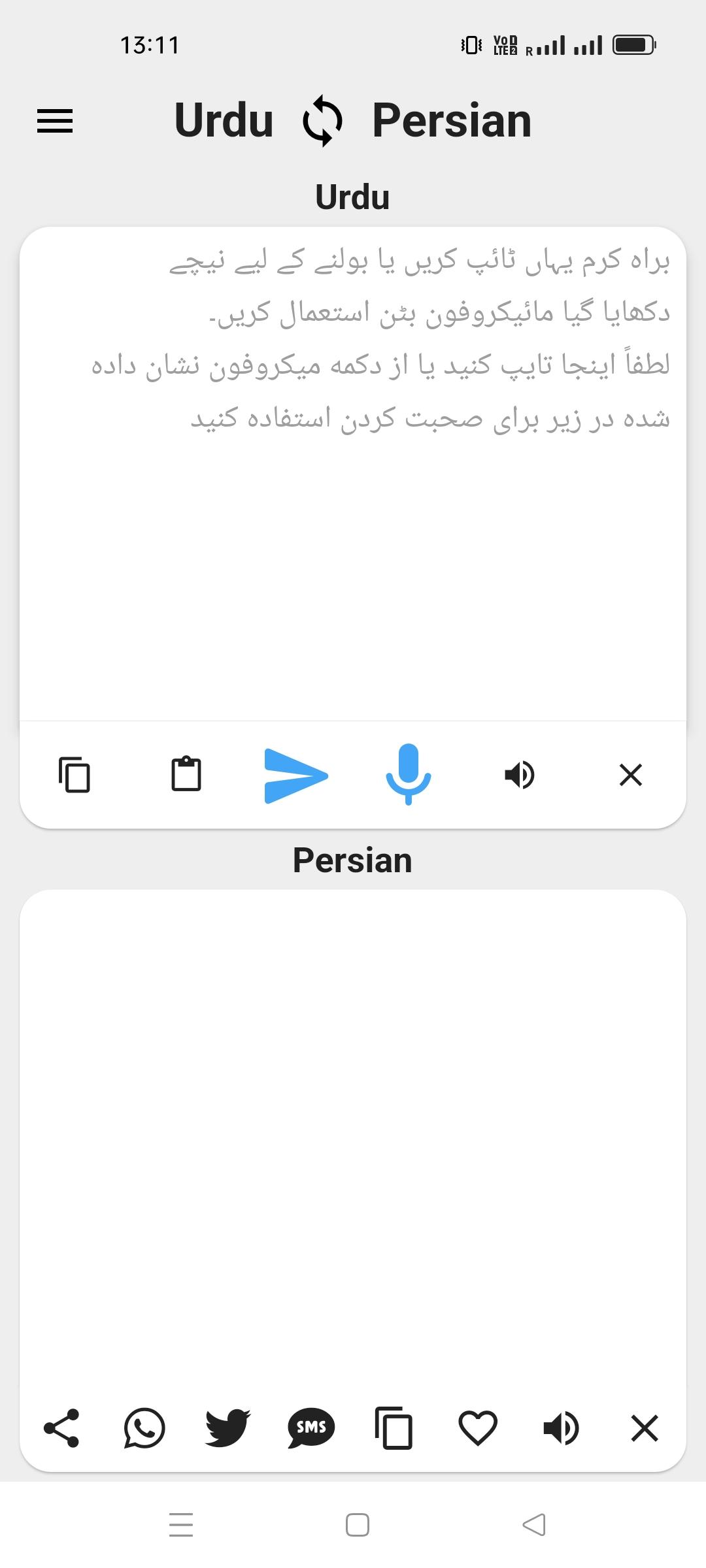
Task: Copy the Persian translation
Action: pos(394,1428)
